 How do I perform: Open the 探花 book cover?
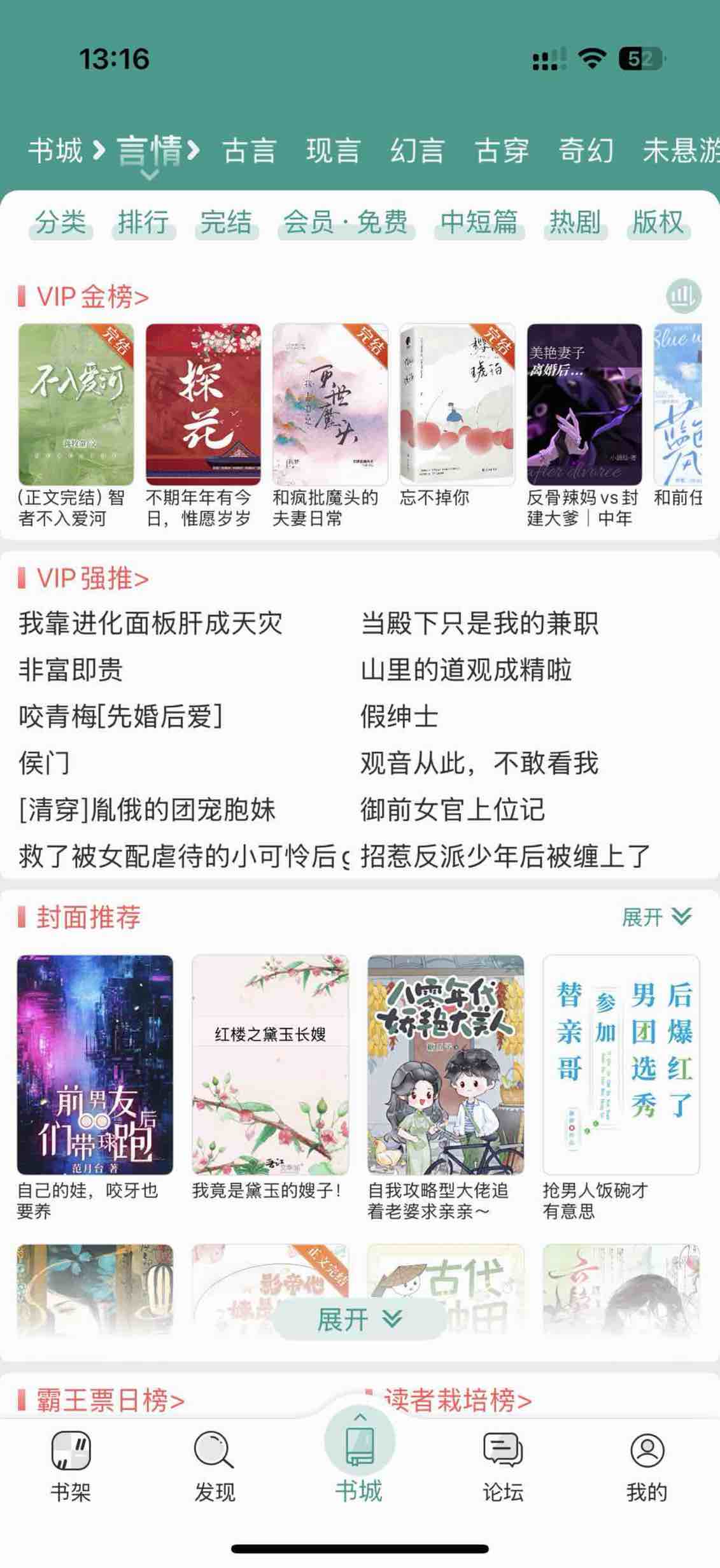203,404
